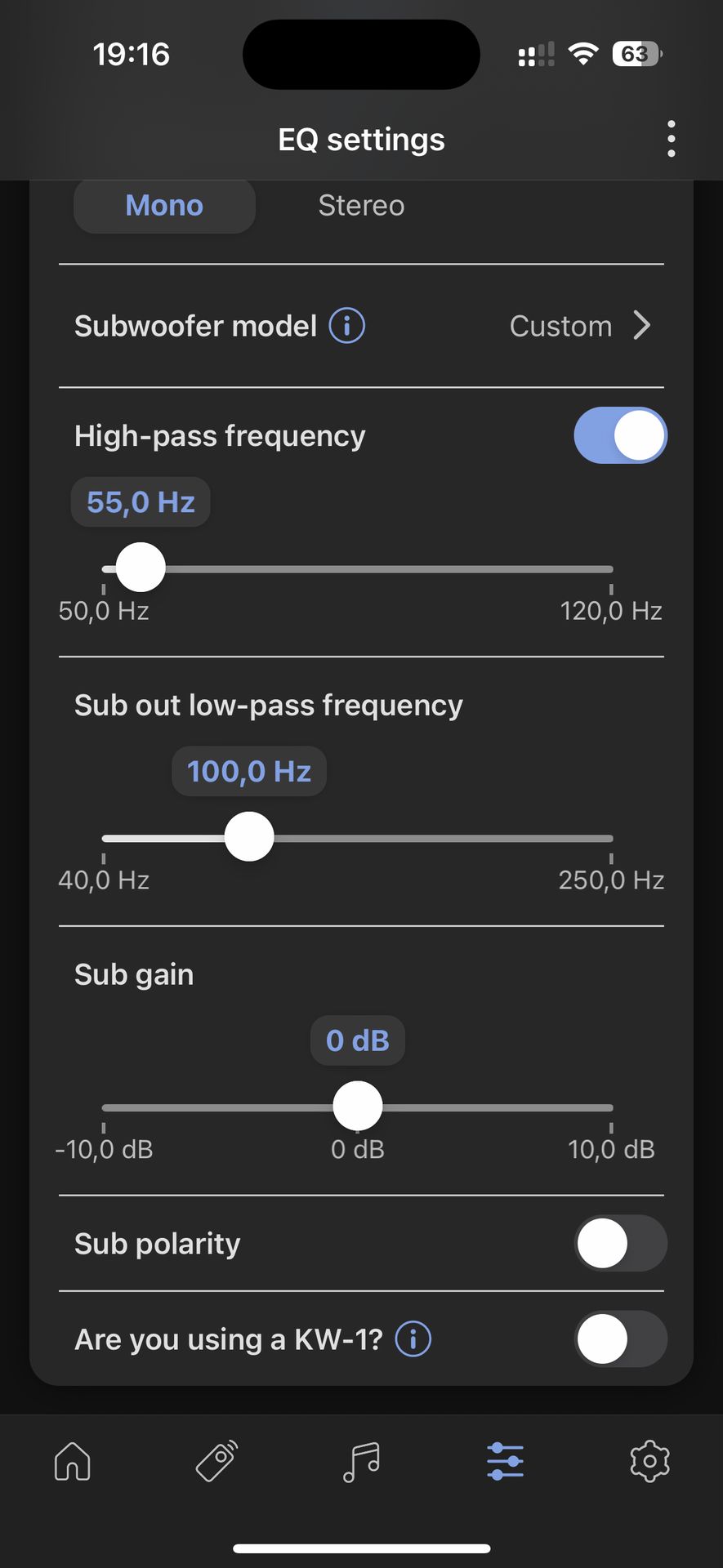This screenshot has height=1568, width=723.
Task: Tap the Sub out low-pass frequency slider handle
Action: [x=249, y=836]
